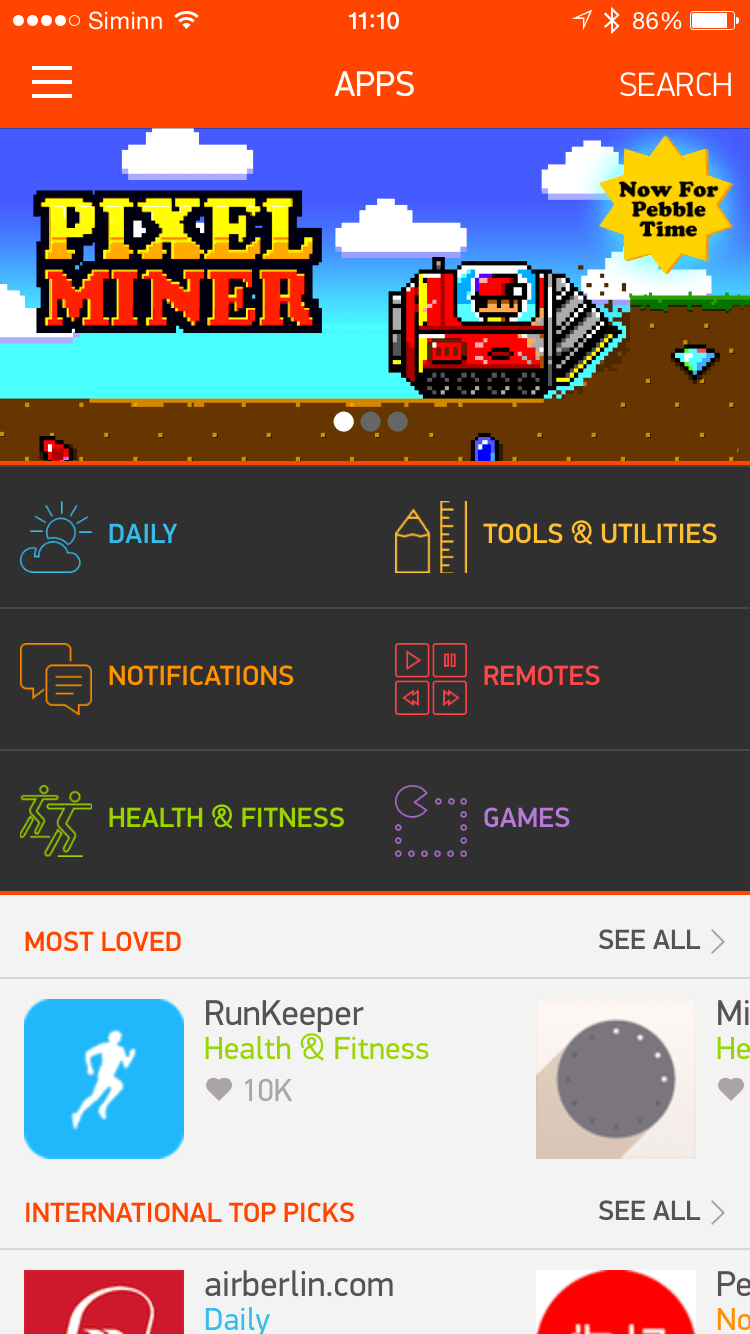Open the hamburger drawer menu
750x1334 pixels.
pyautogui.click(x=52, y=83)
